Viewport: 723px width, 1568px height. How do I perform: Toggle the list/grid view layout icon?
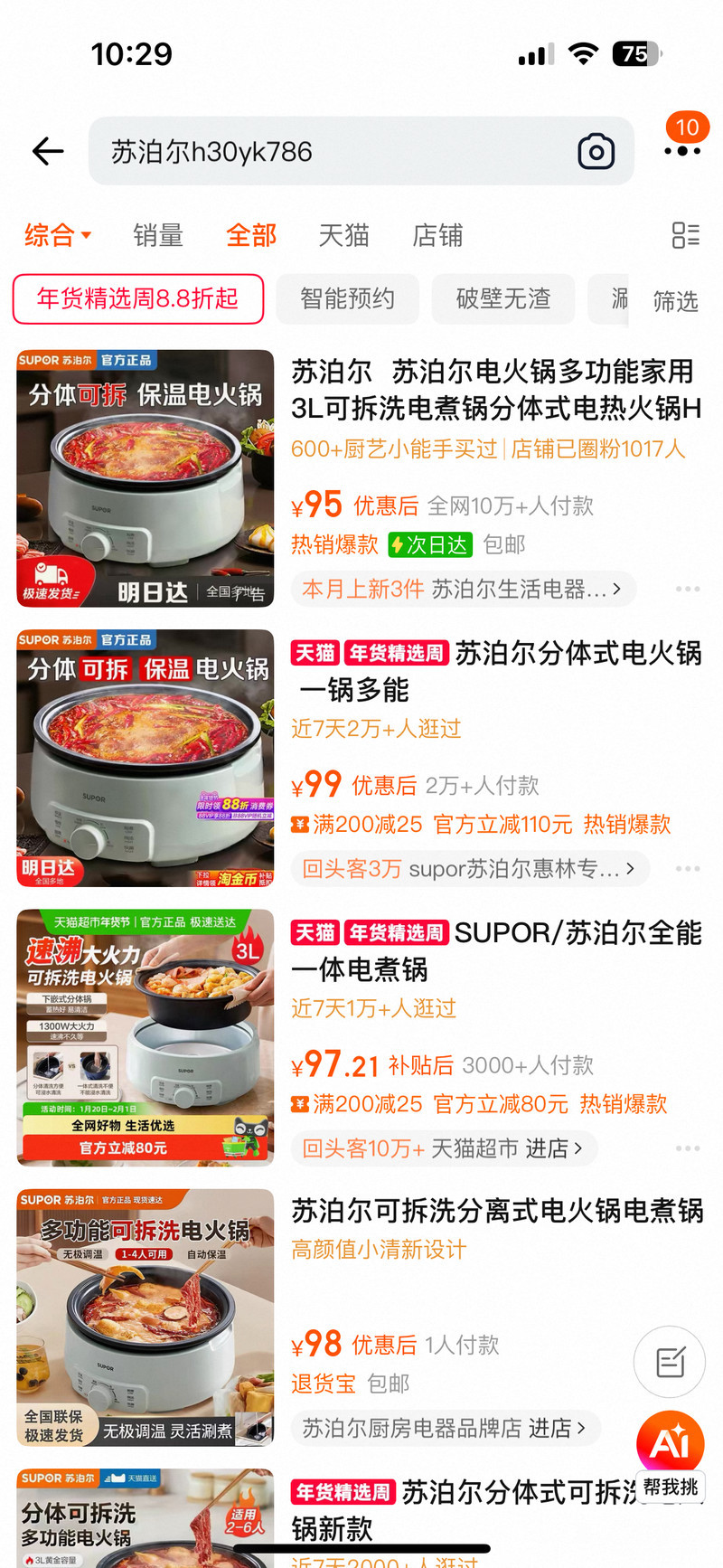click(685, 236)
